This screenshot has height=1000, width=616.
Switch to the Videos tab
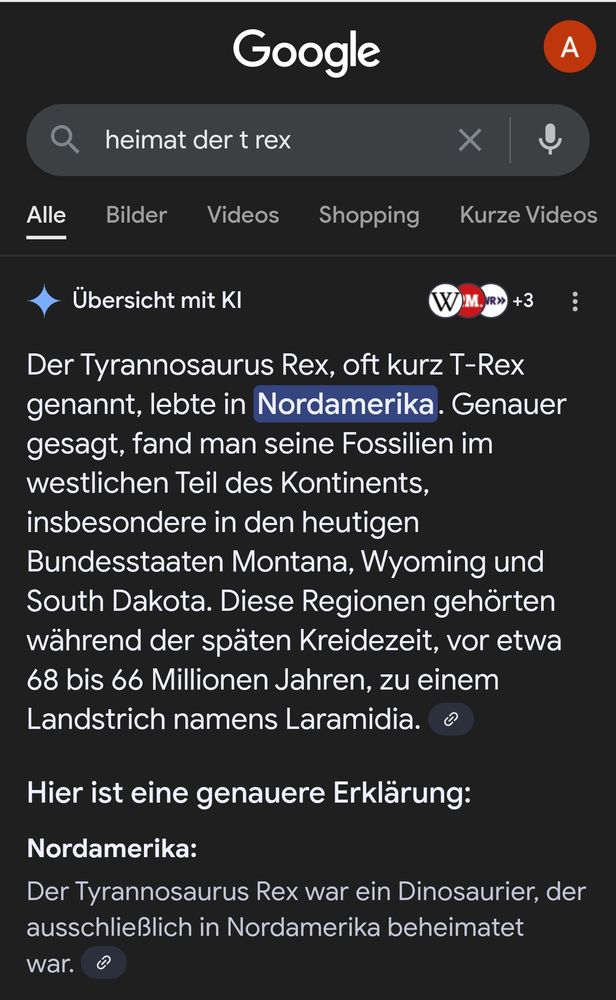[x=243, y=215]
